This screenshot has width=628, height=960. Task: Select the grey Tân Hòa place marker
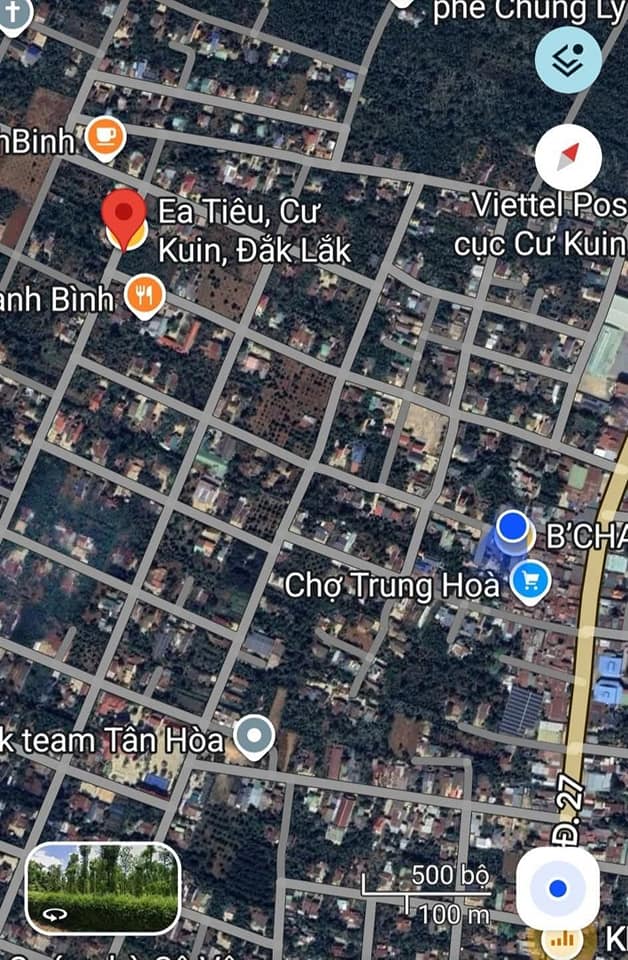254,738
